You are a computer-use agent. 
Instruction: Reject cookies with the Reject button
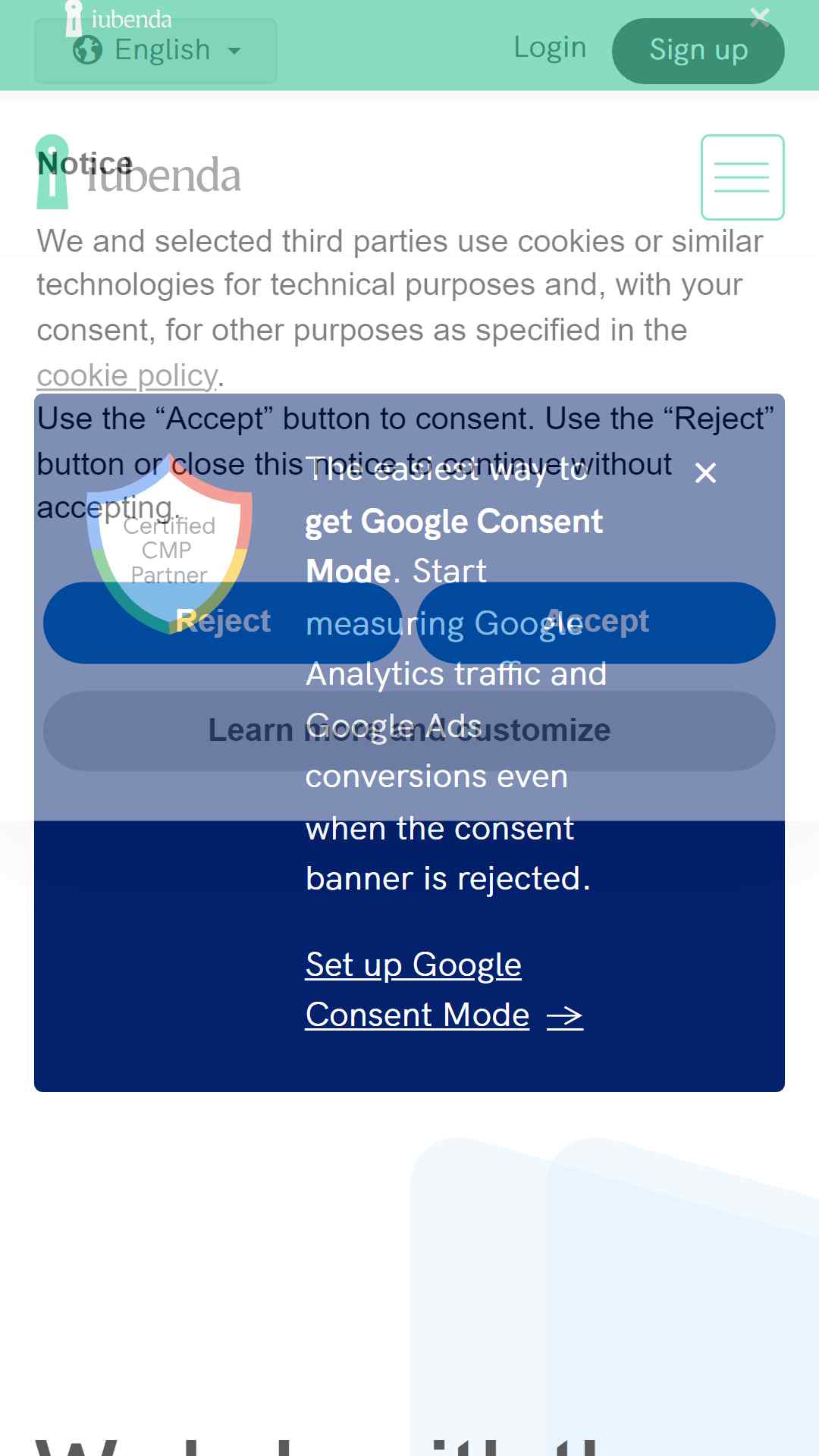point(222,623)
